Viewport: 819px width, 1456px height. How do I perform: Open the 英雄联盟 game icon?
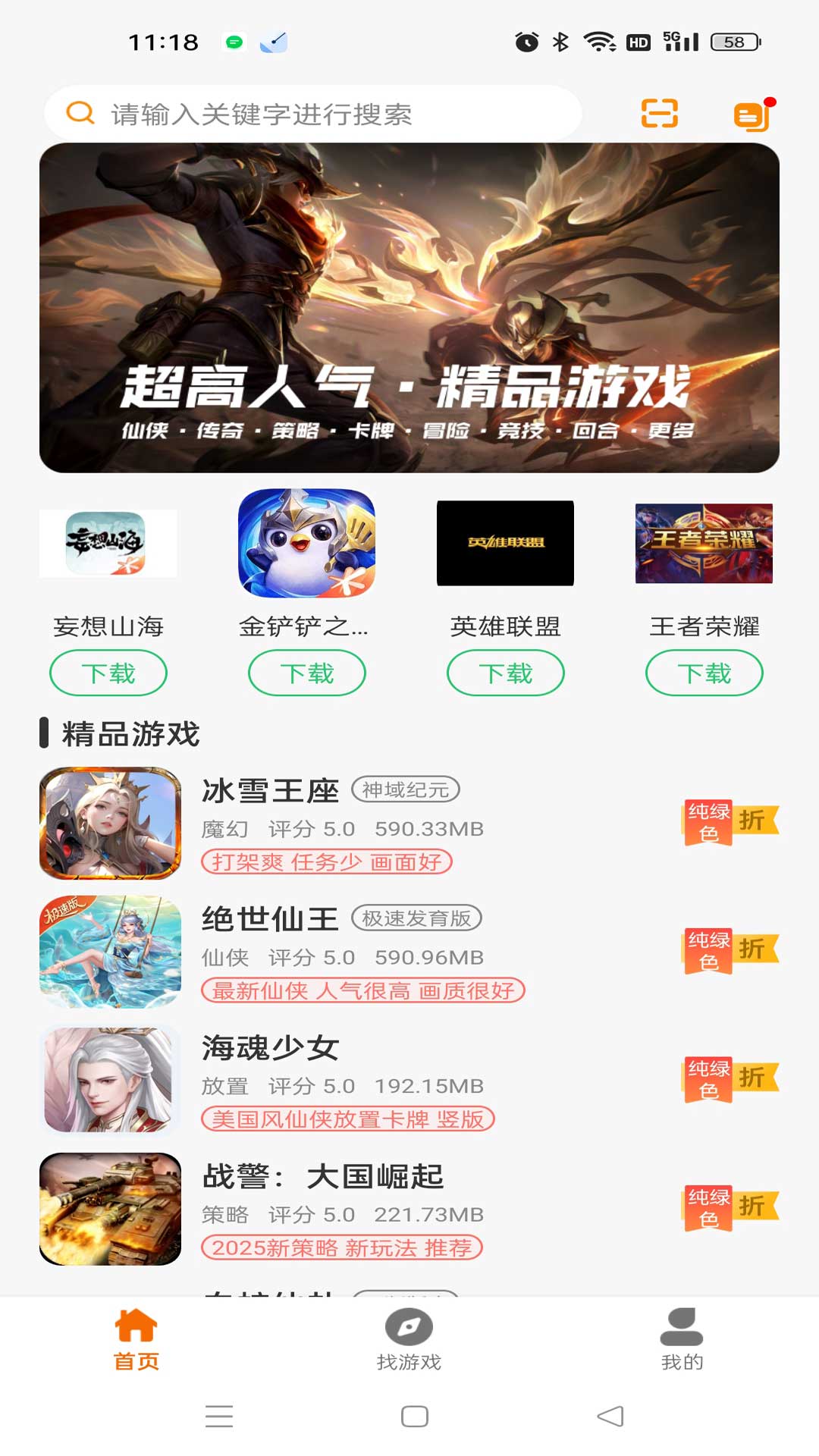(x=505, y=543)
